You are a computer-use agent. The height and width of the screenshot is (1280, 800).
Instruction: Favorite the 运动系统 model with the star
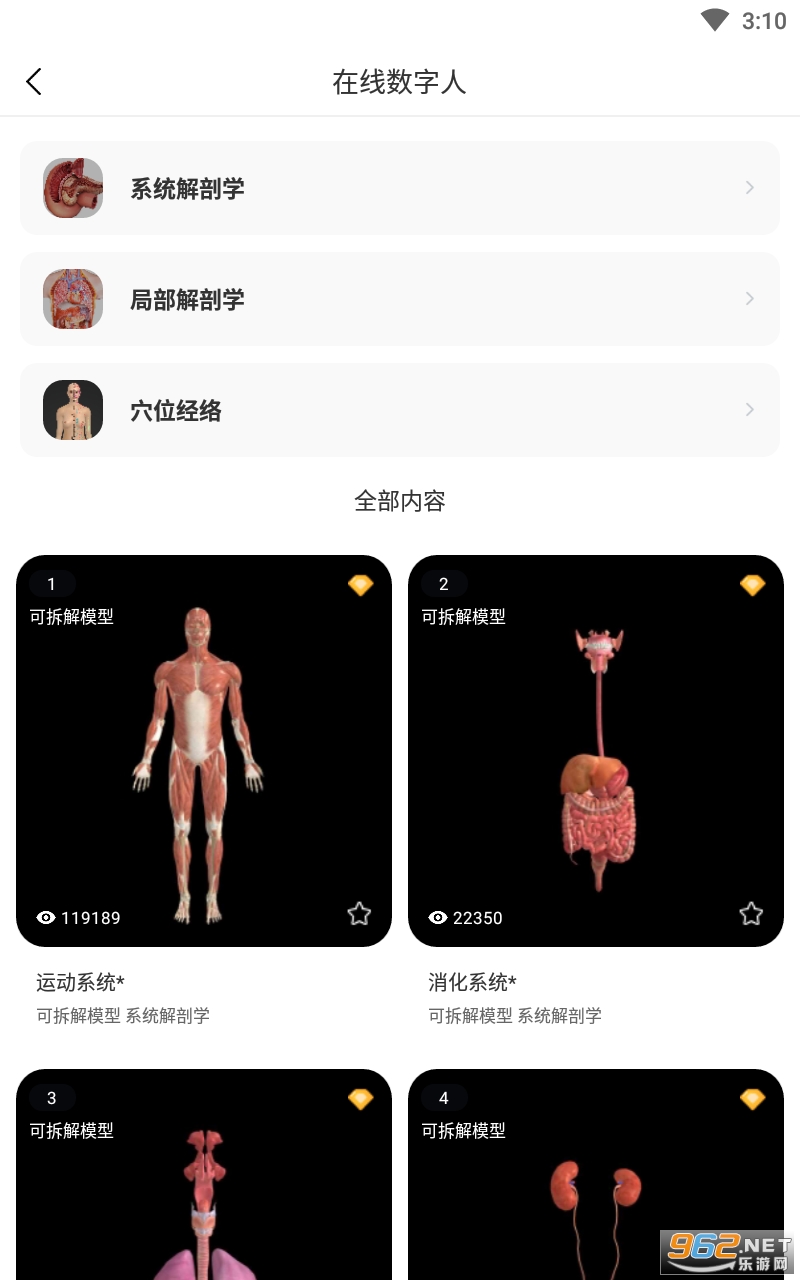(x=359, y=914)
